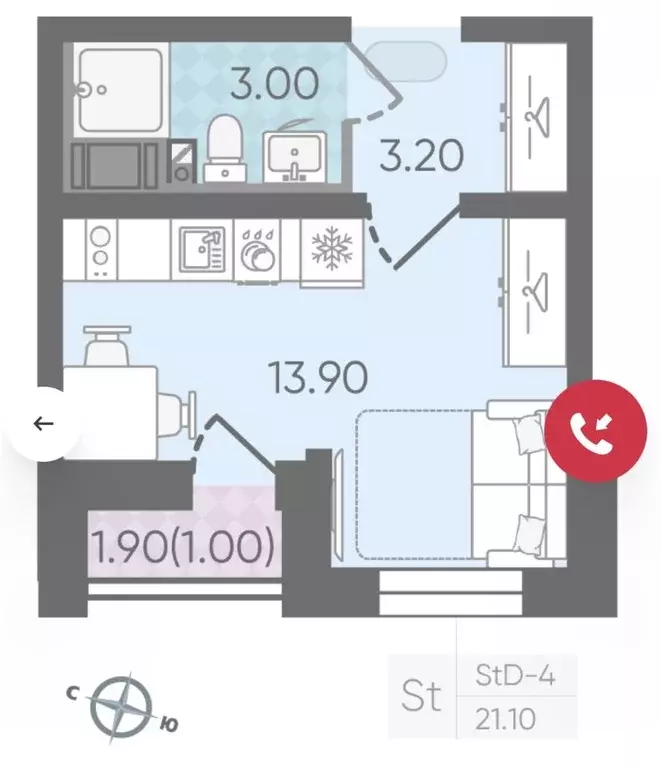Go back using the left arrow button

(43, 424)
